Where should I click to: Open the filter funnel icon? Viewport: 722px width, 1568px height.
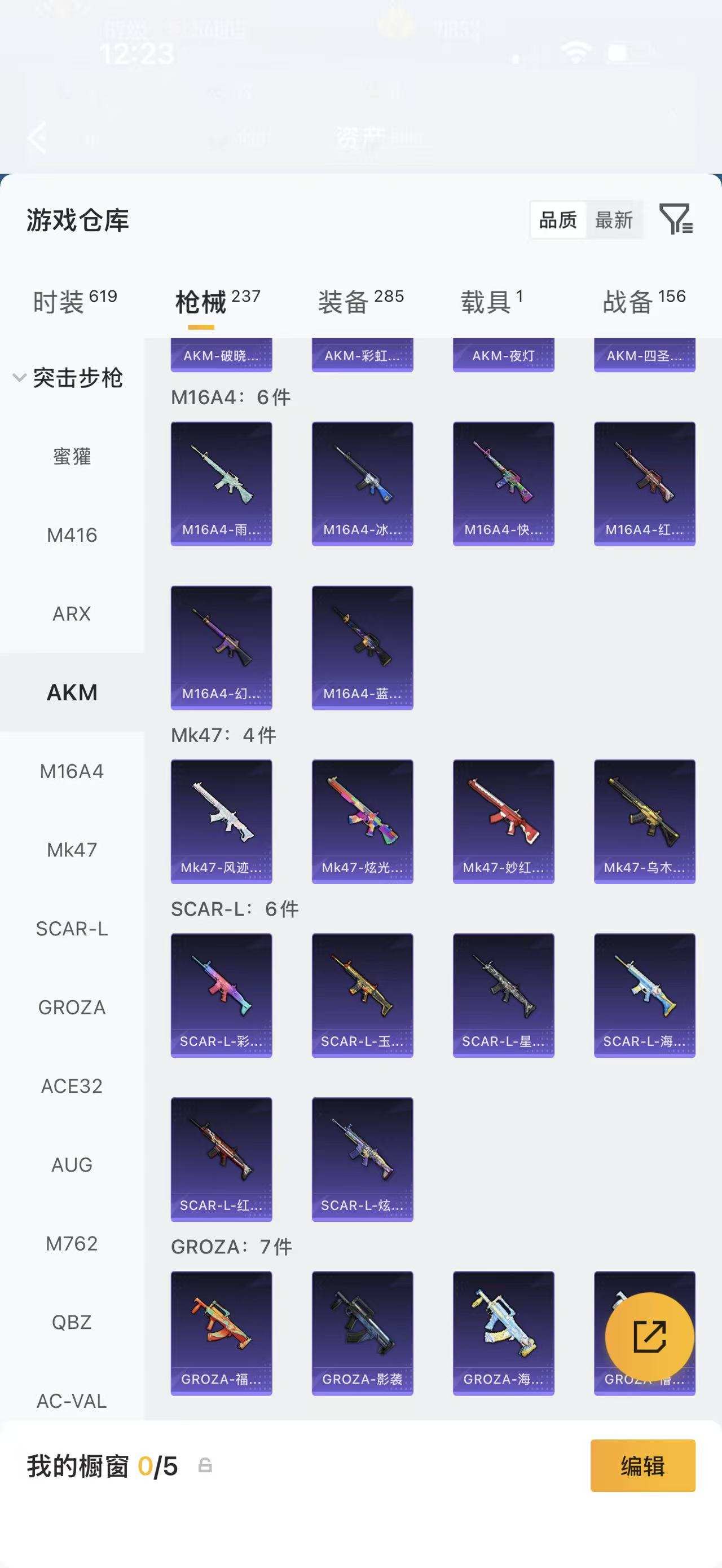click(x=675, y=220)
